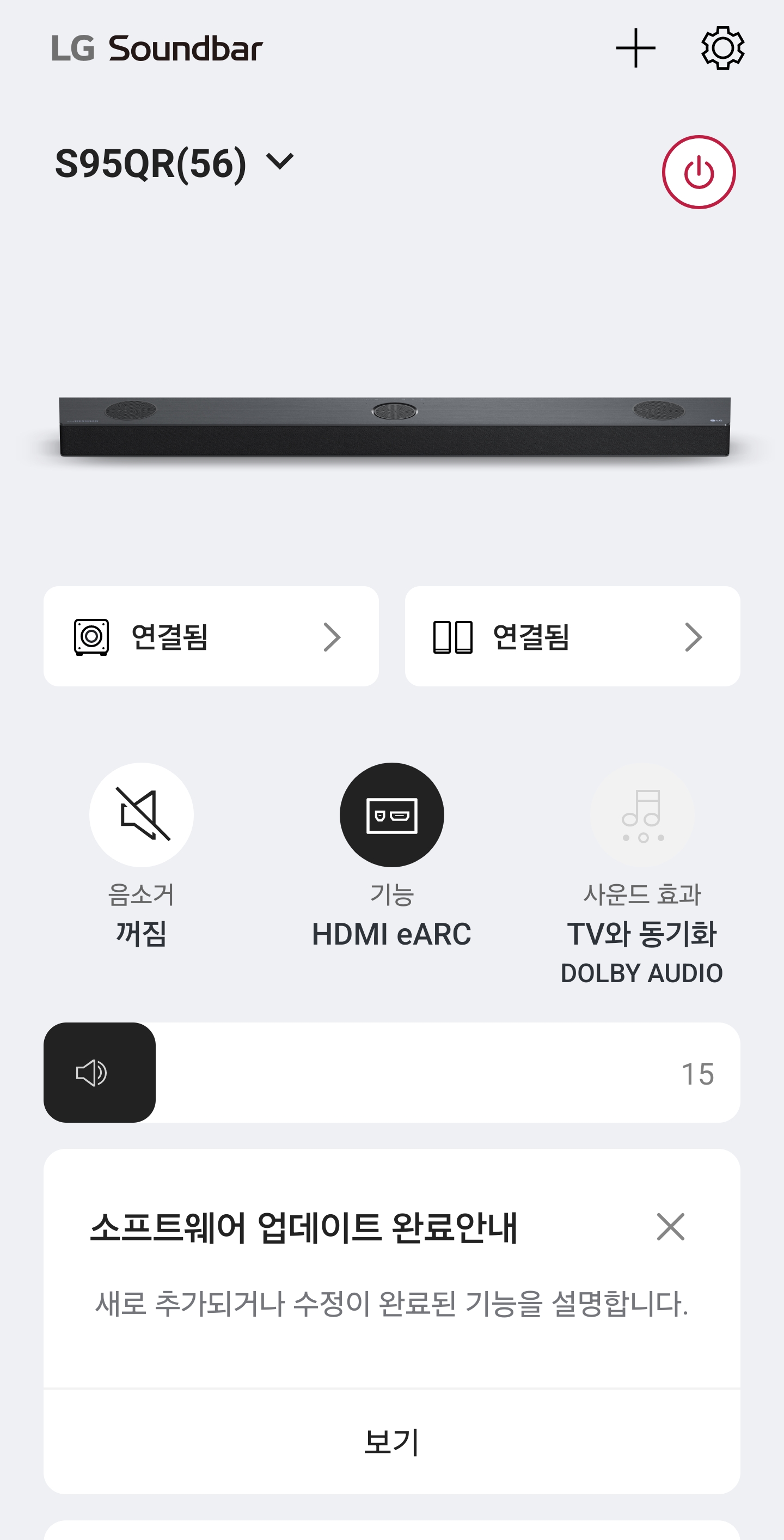Toggle the 음소거 mute button

coord(142,815)
